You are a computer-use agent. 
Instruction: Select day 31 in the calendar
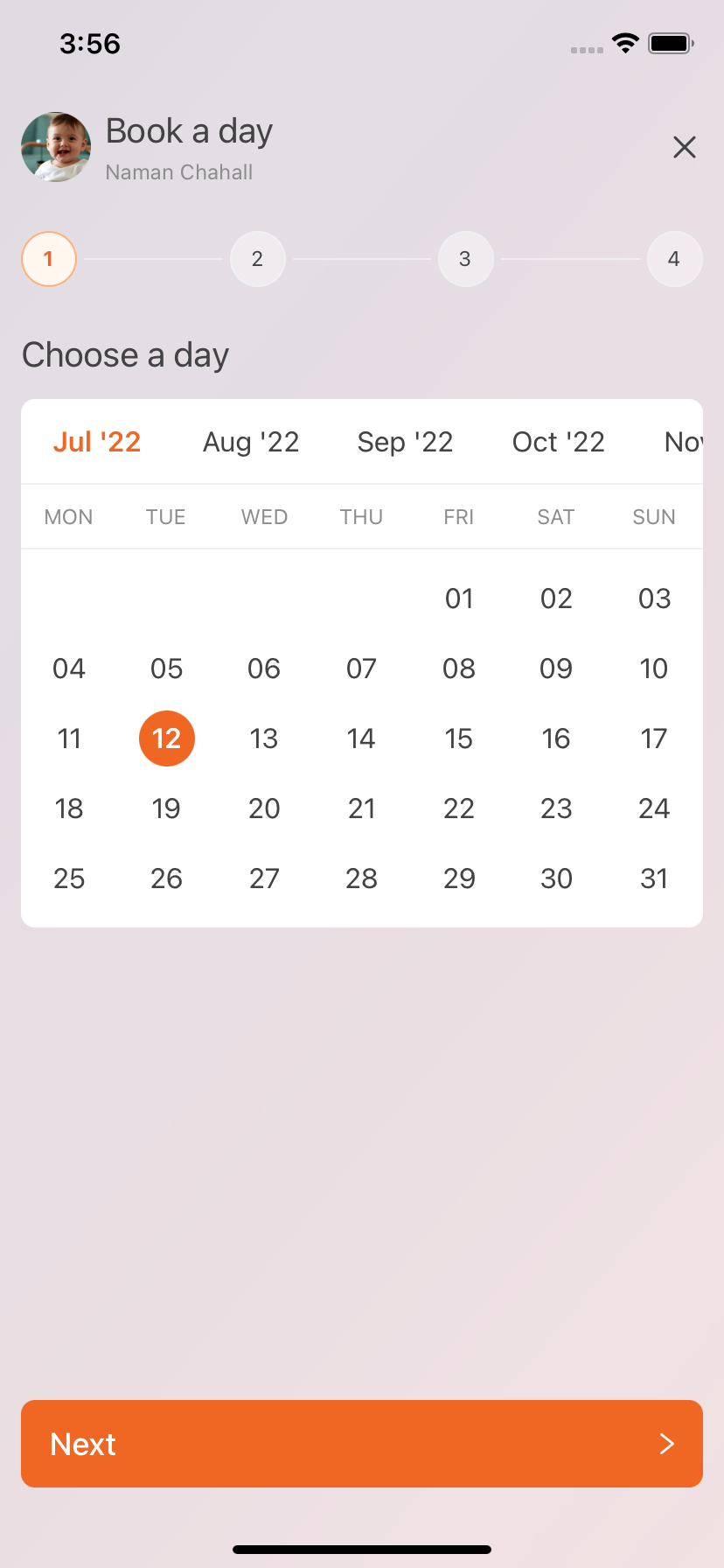pyautogui.click(x=654, y=878)
